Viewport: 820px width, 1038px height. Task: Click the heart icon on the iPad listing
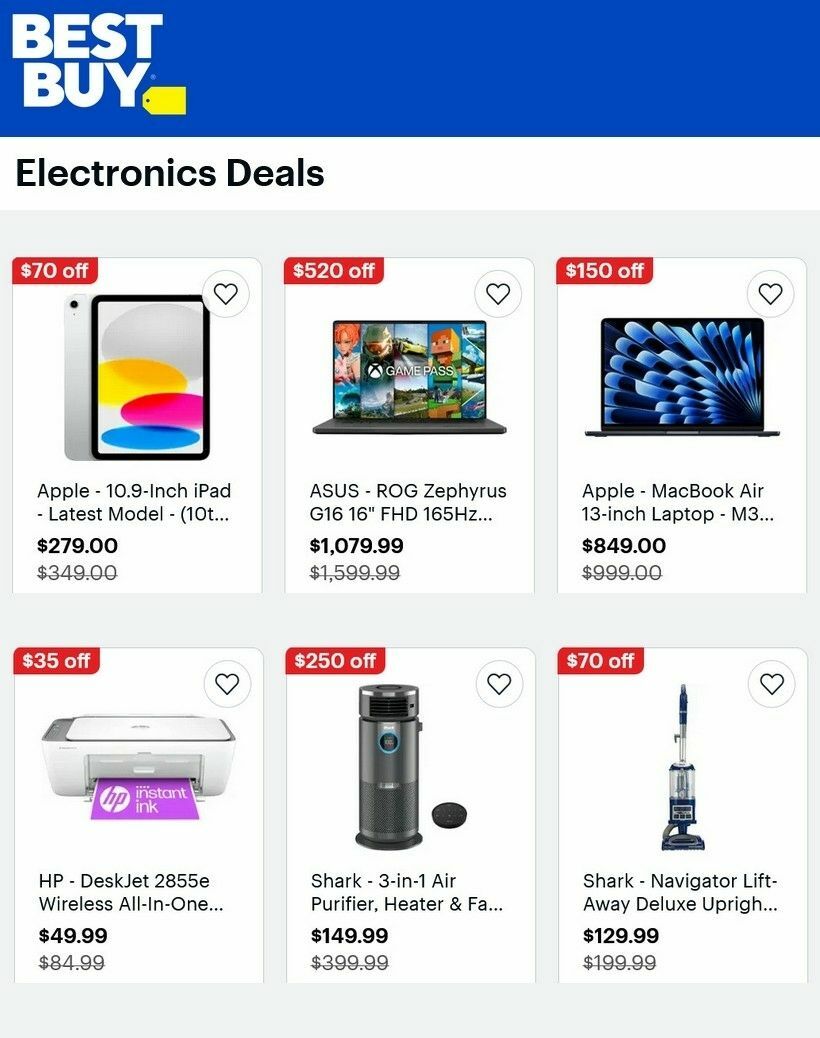pos(225,293)
